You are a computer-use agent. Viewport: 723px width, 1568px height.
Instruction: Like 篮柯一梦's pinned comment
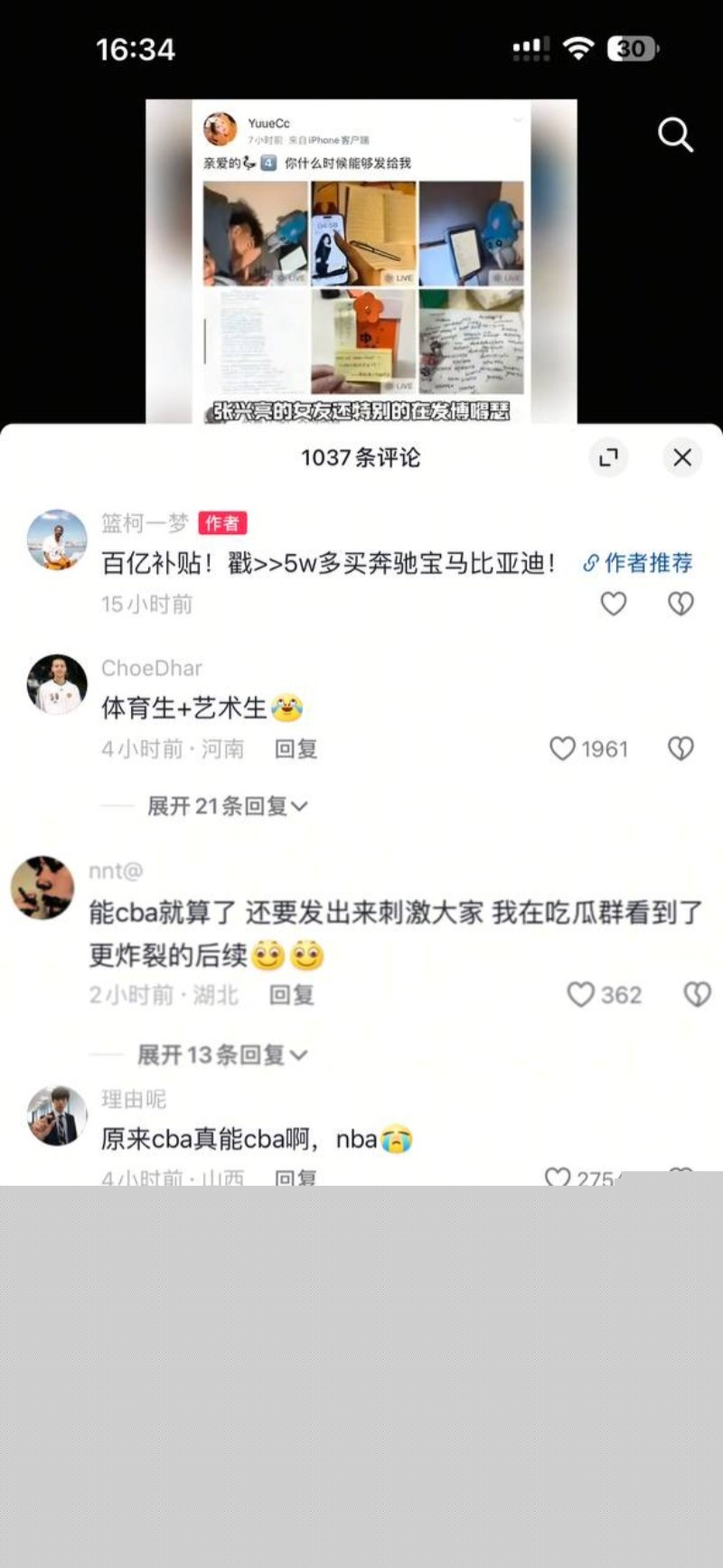point(614,604)
